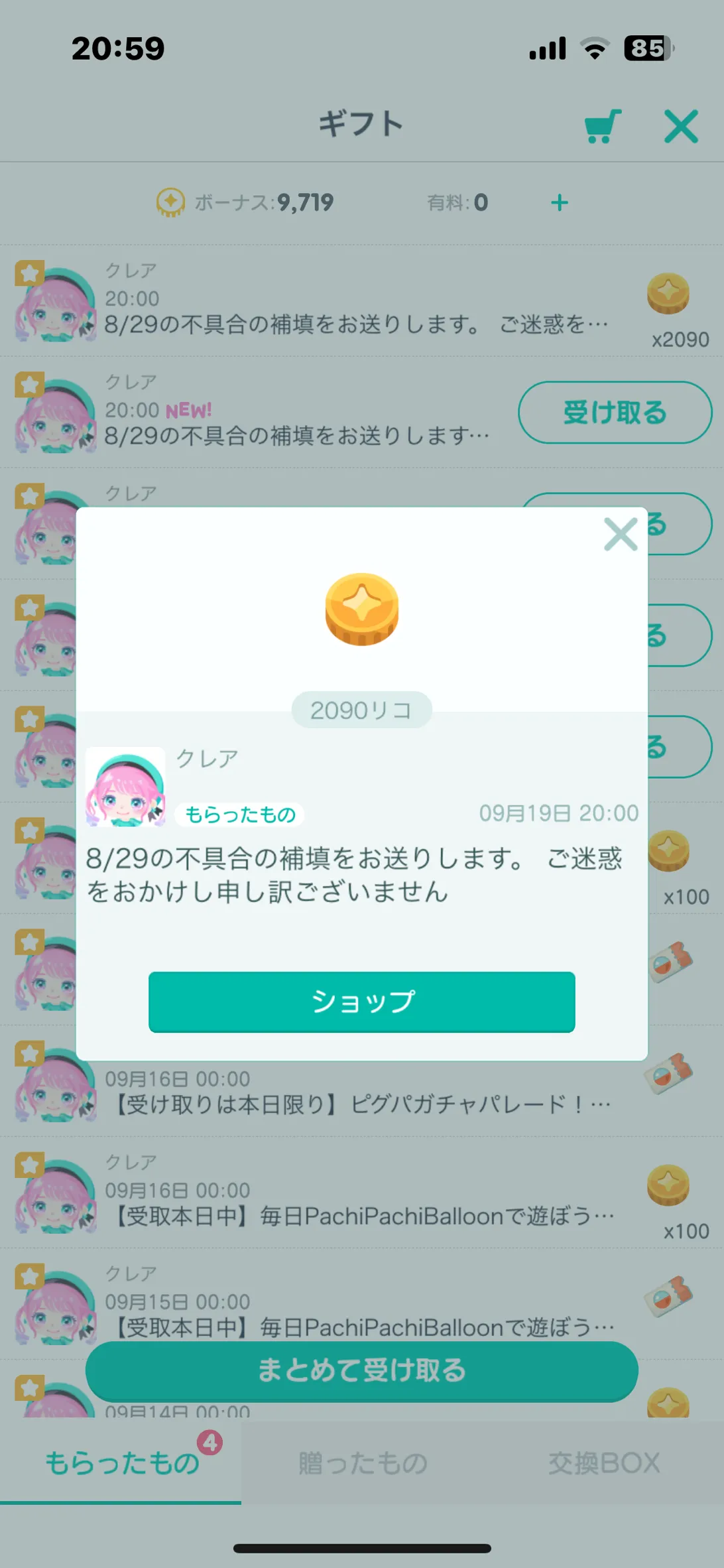724x1568 pixels.
Task: Open the ピグパガチャパレード gift row
Action: point(358,1092)
